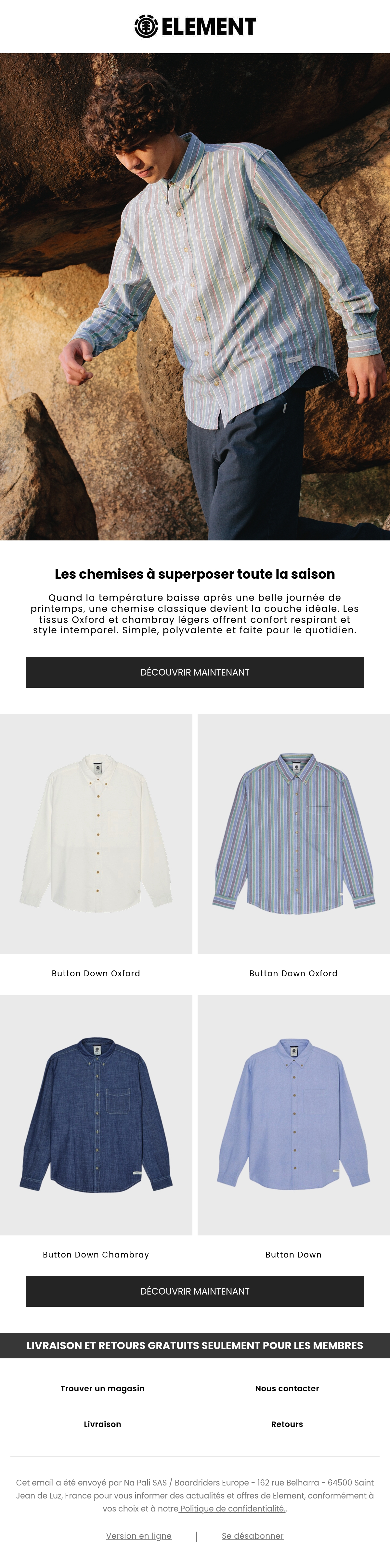View the Button Down Chambray shirt
The image size is (390, 1568).
coord(96,1115)
